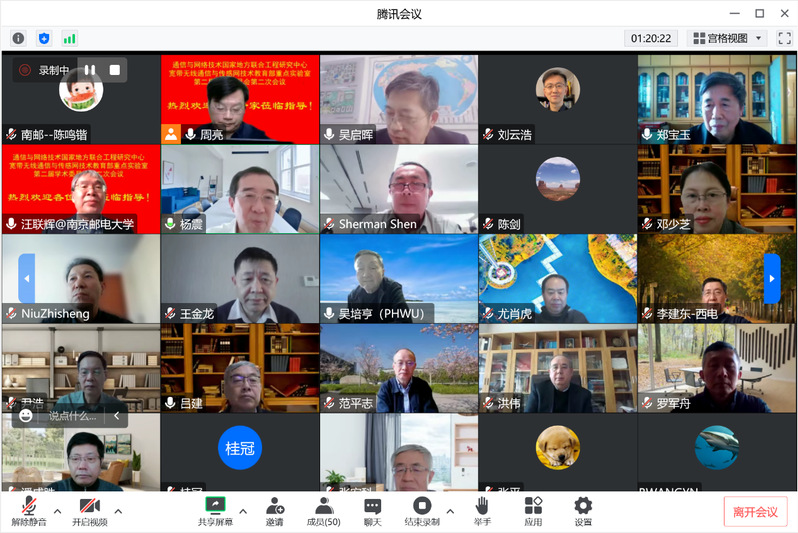Image resolution: width=798 pixels, height=533 pixels.
Task: Open the meeting info icon
Action: (18, 38)
